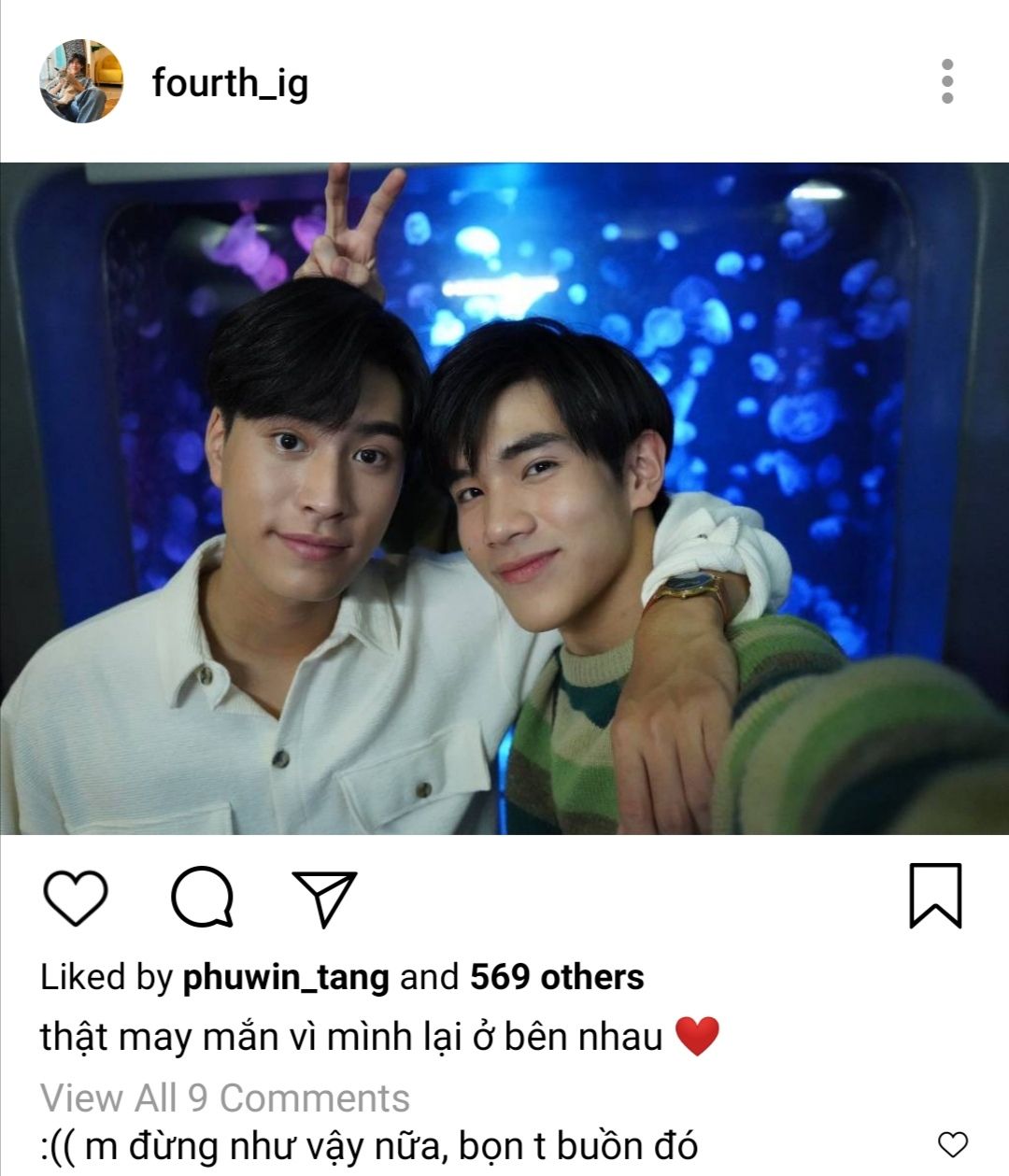Open comments via the speech bubble icon
This screenshot has height=1176, width=1009.
(202, 898)
